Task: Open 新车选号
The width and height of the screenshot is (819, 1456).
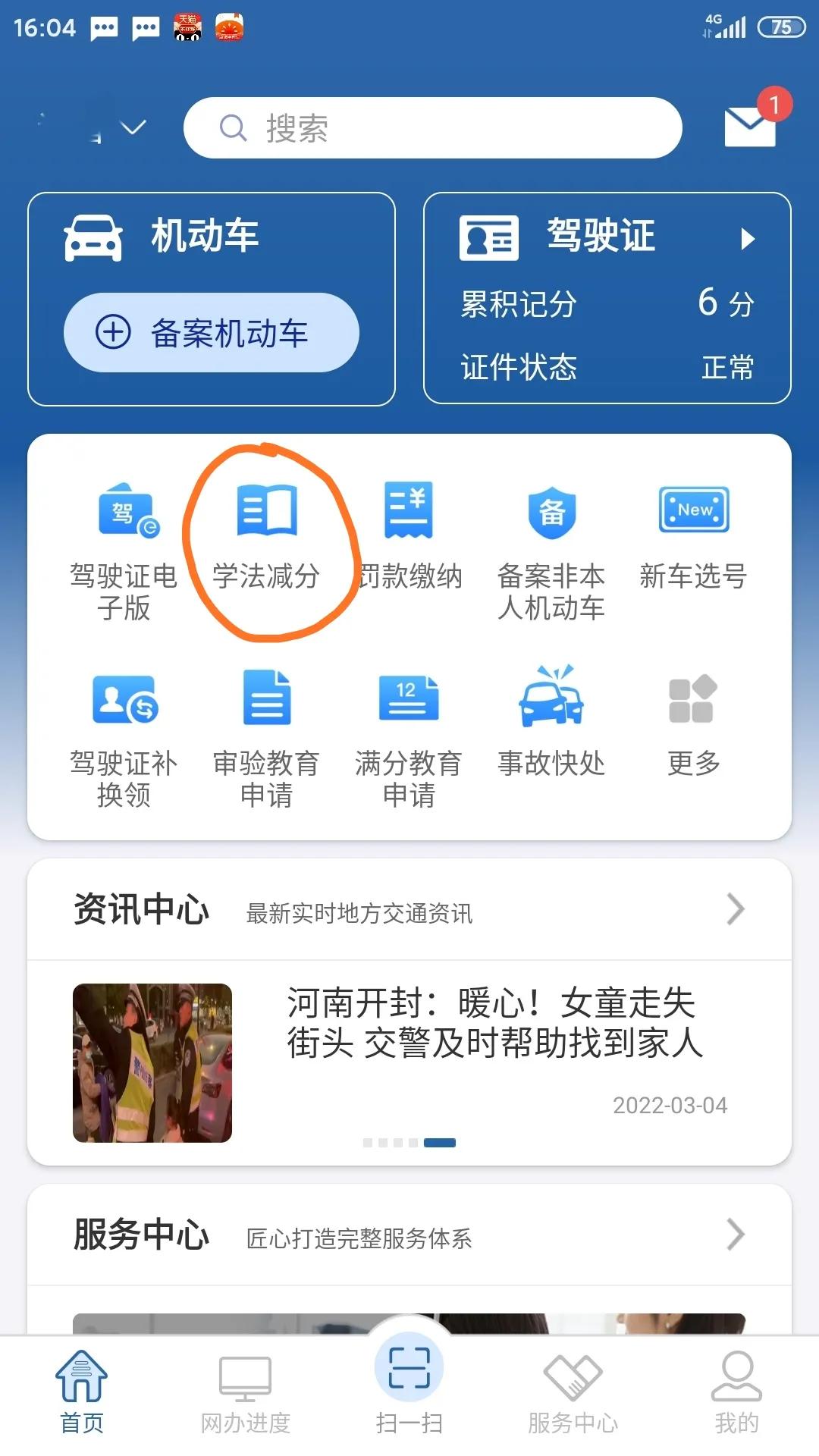Action: point(693,537)
